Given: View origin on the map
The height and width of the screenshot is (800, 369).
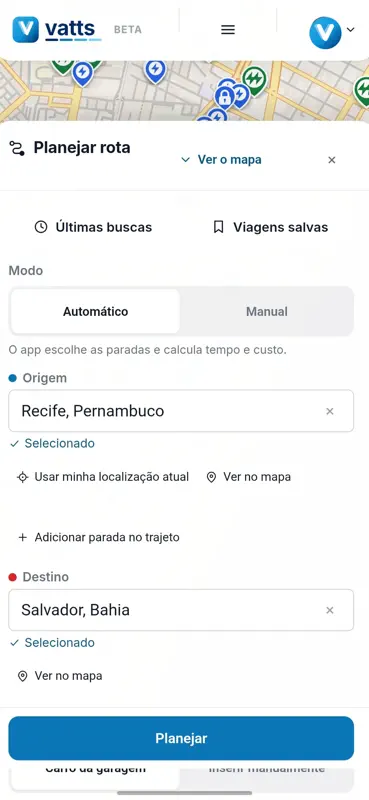Looking at the screenshot, I should [x=249, y=477].
